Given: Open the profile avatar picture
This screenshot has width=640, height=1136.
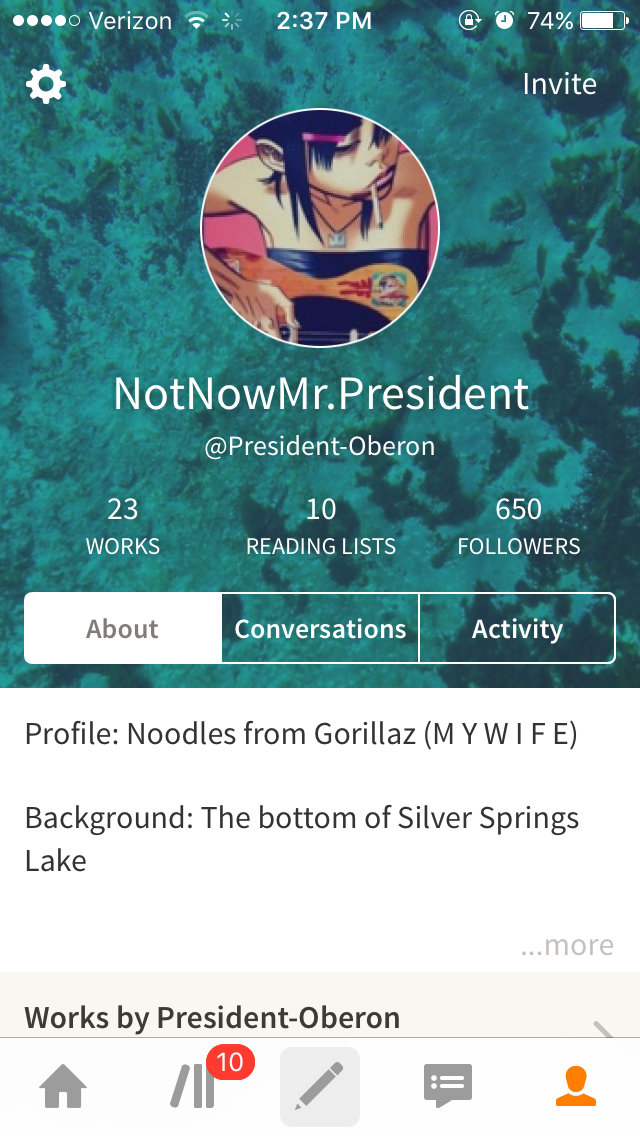Looking at the screenshot, I should click(x=320, y=228).
